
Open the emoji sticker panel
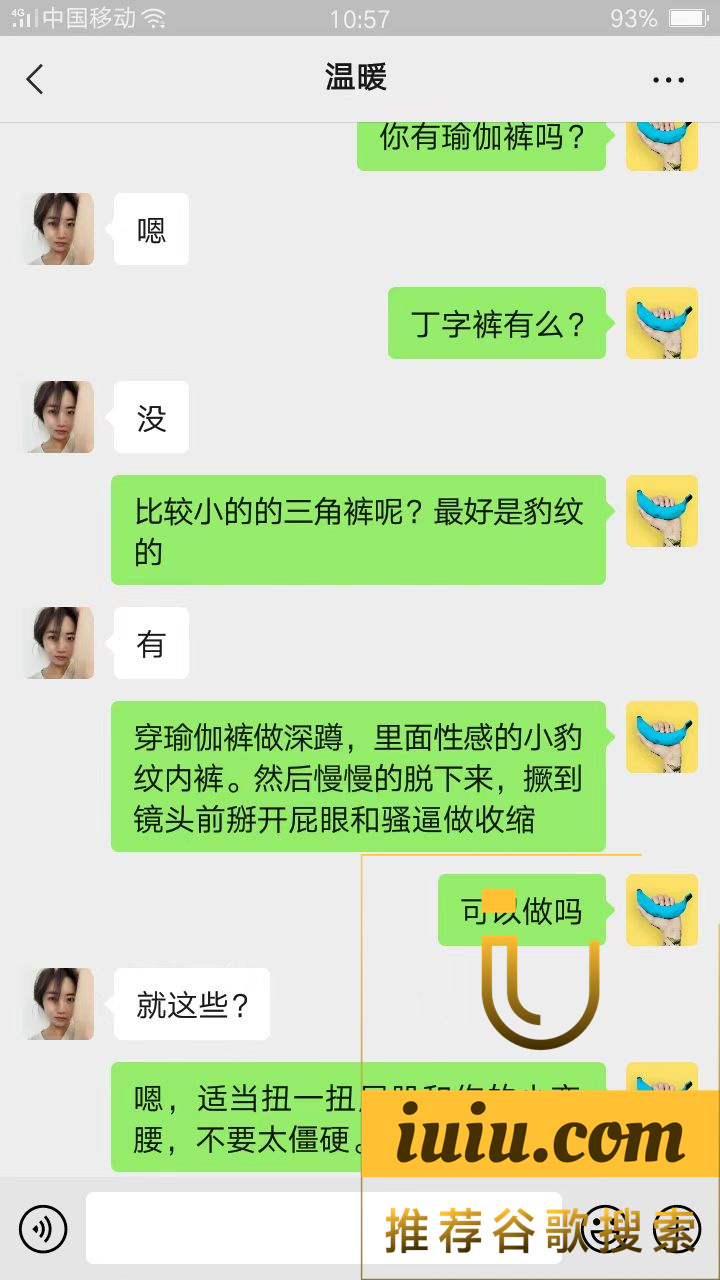point(606,1229)
